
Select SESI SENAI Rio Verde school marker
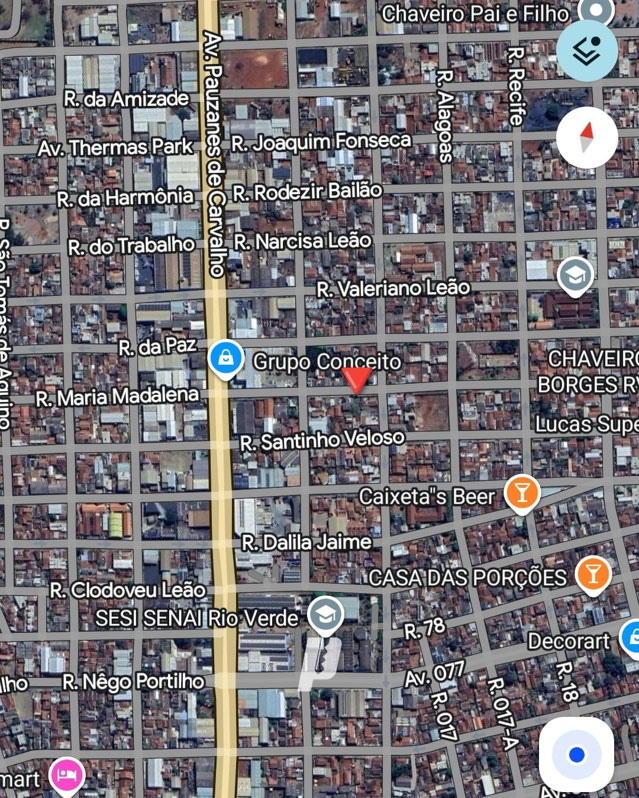[324, 615]
